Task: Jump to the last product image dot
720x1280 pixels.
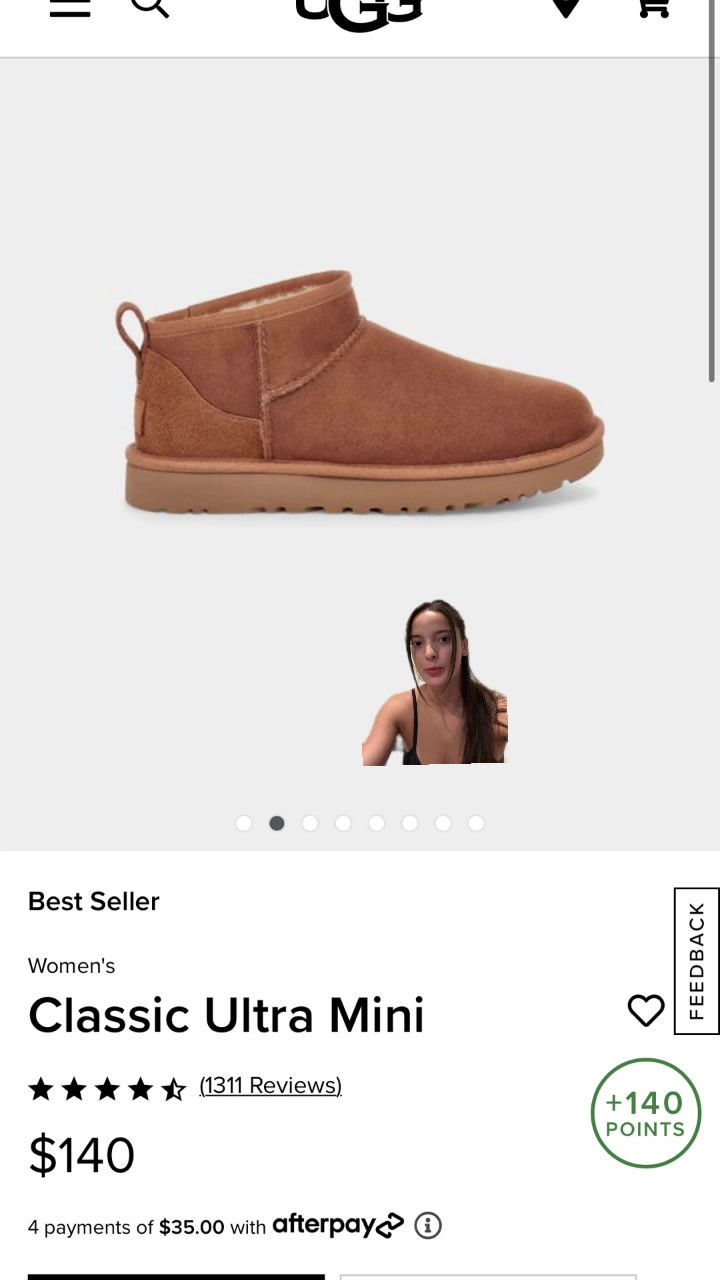Action: pyautogui.click(x=476, y=823)
